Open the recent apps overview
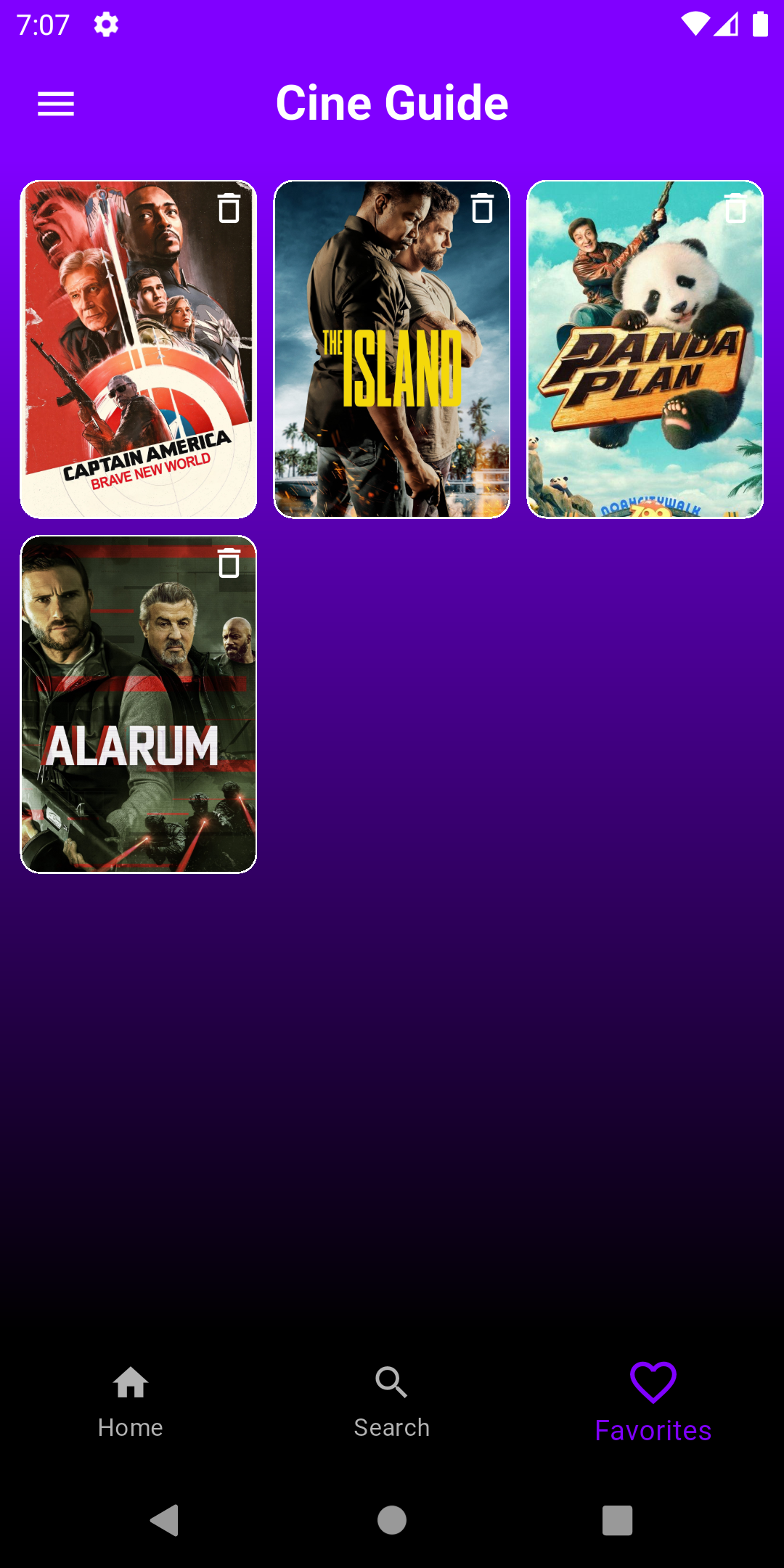 pos(617,1519)
